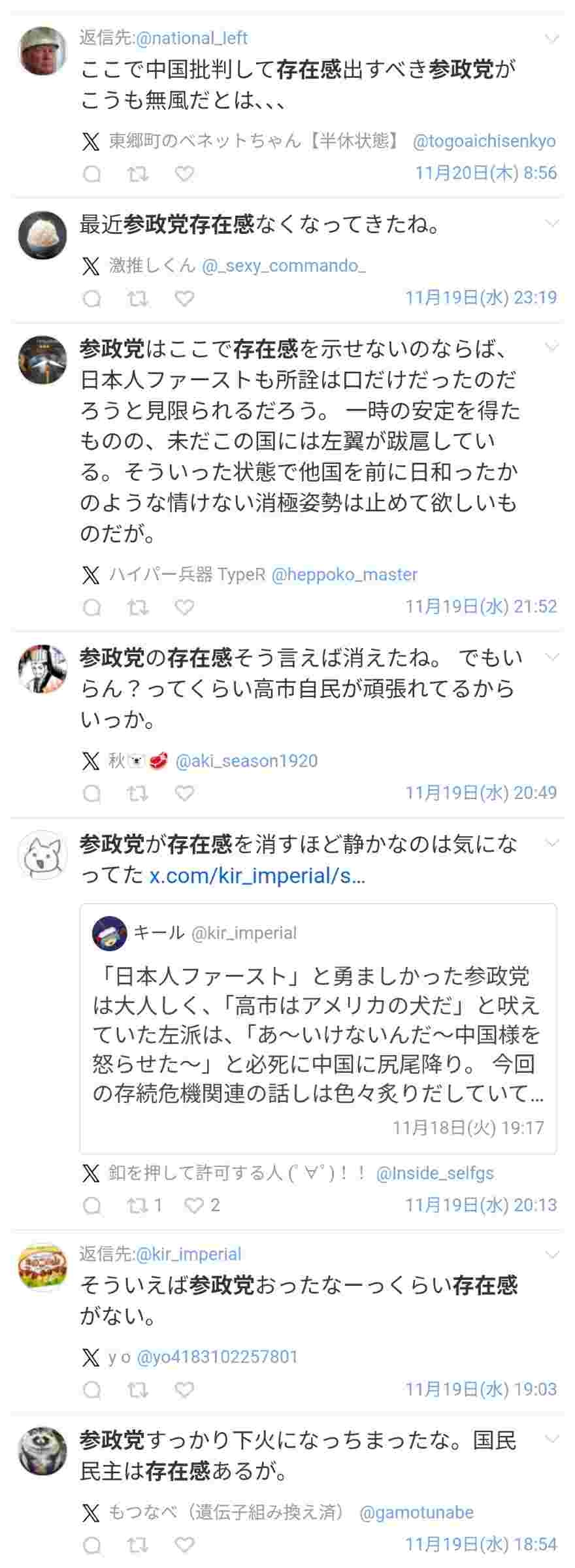
Task: Open the @kir_imperial reply-to handle
Action: pyautogui.click(x=188, y=1254)
